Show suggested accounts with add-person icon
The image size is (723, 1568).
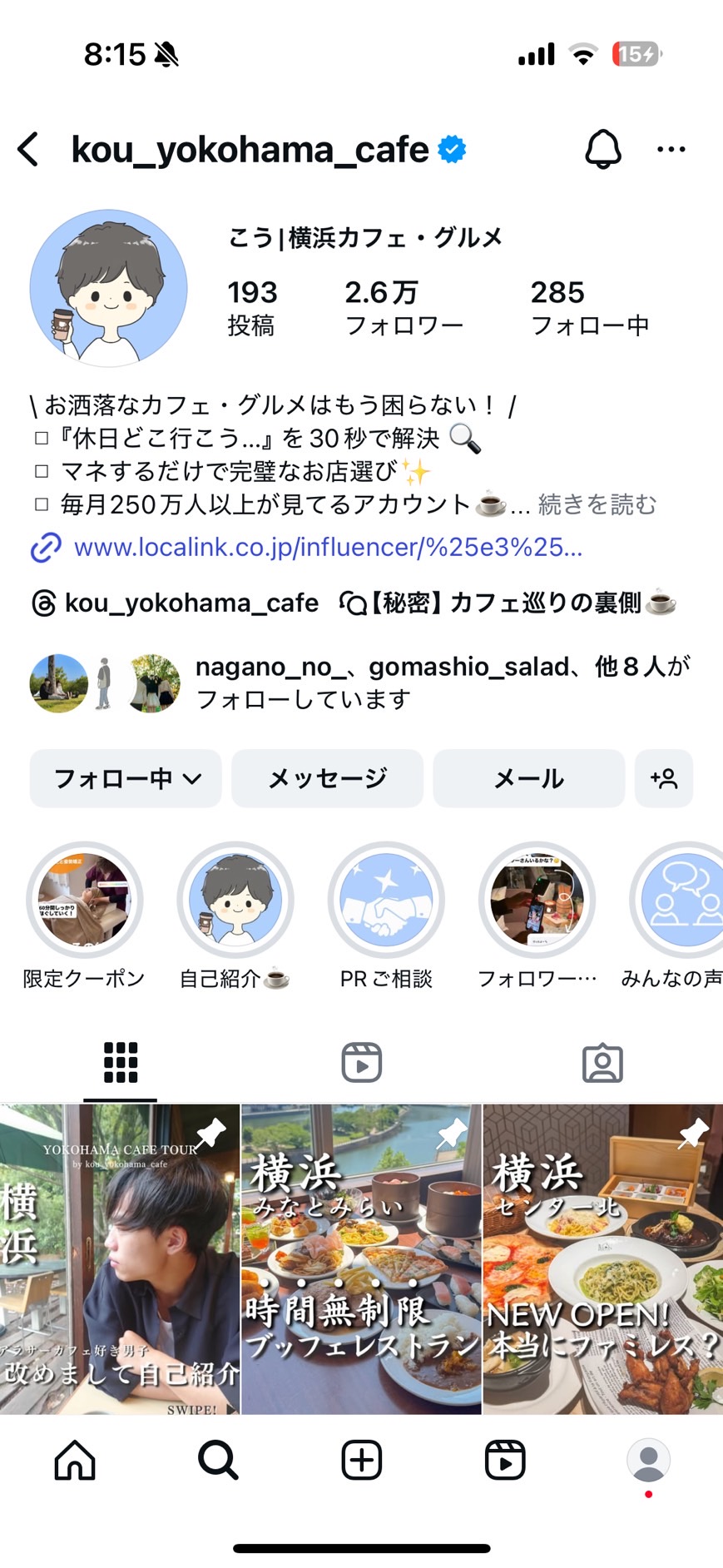coord(664,779)
